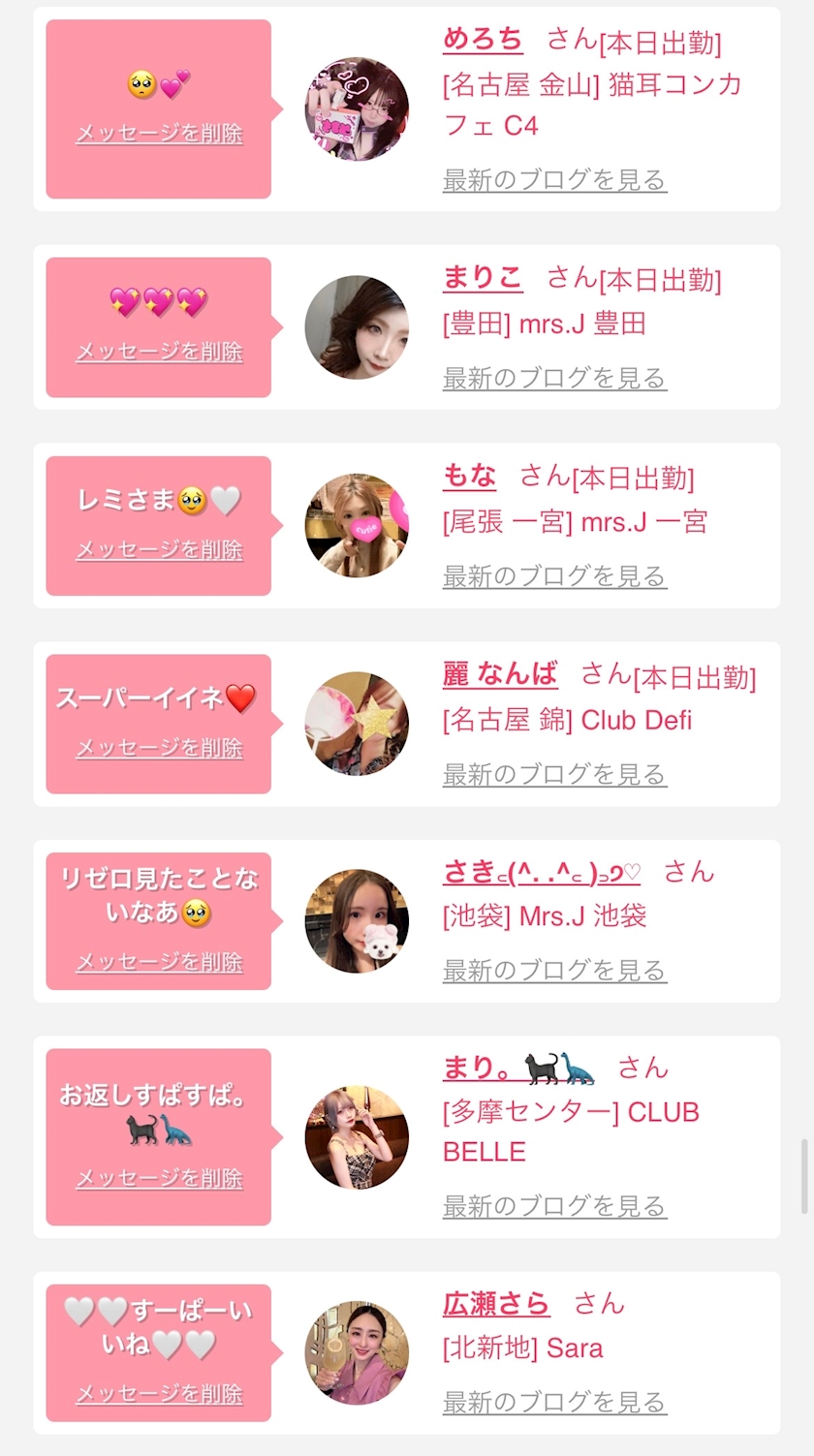This screenshot has height=1456, width=814.
Task: Open めろち's profile name link
Action: tap(483, 39)
